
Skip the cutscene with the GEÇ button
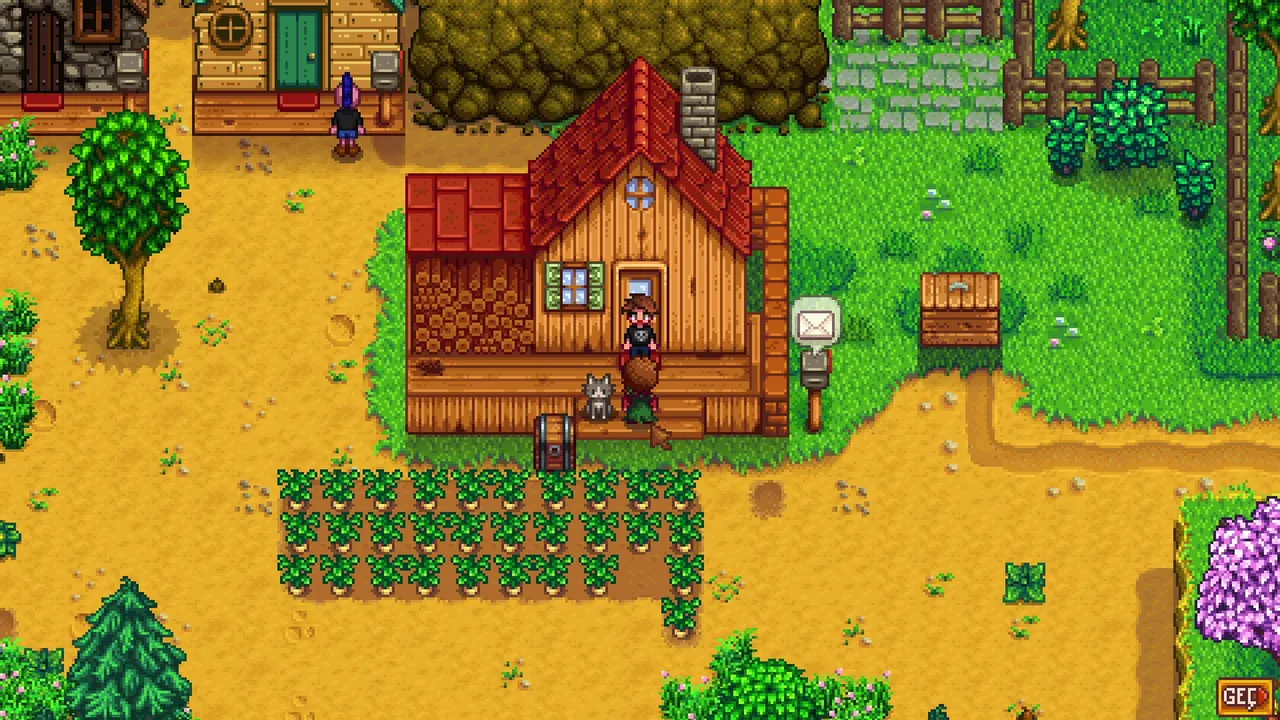(1244, 695)
